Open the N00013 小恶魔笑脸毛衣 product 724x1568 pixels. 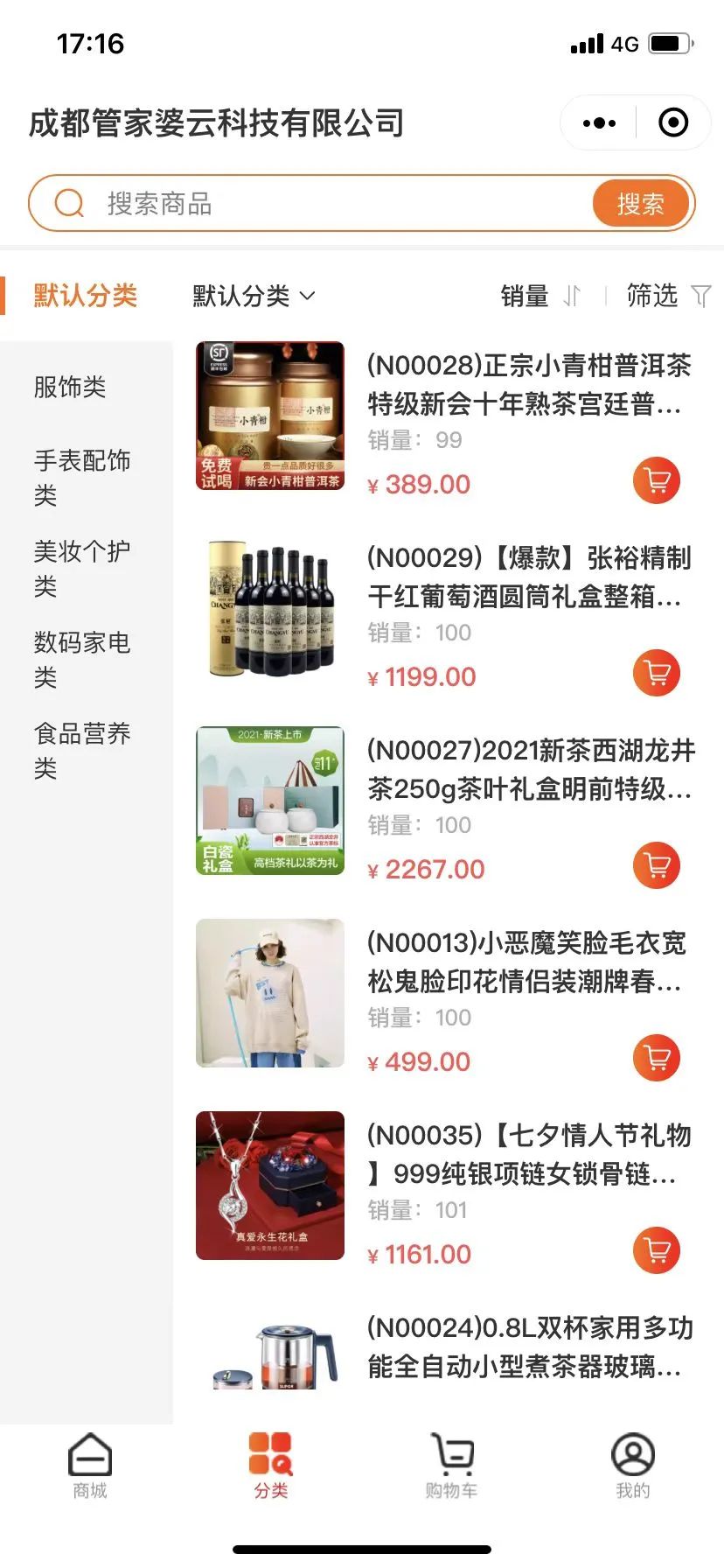click(x=526, y=962)
